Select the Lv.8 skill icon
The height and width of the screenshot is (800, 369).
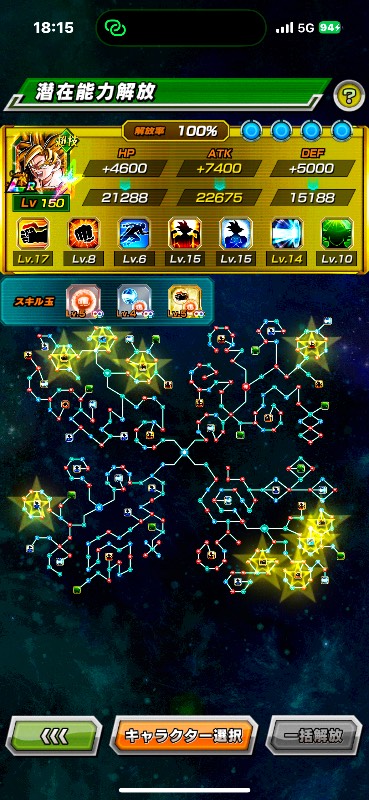(x=84, y=234)
